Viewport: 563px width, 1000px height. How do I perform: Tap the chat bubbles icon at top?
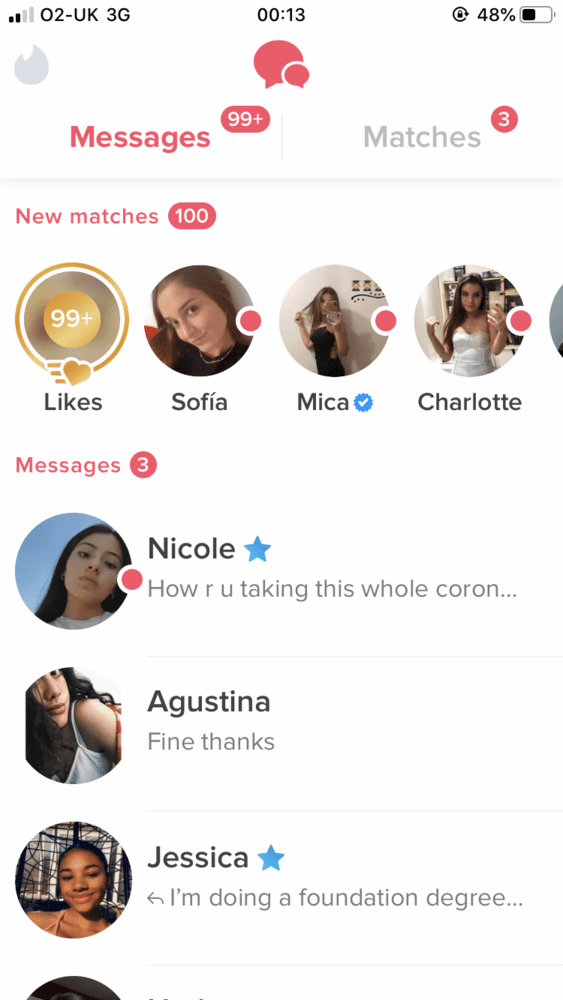281,65
